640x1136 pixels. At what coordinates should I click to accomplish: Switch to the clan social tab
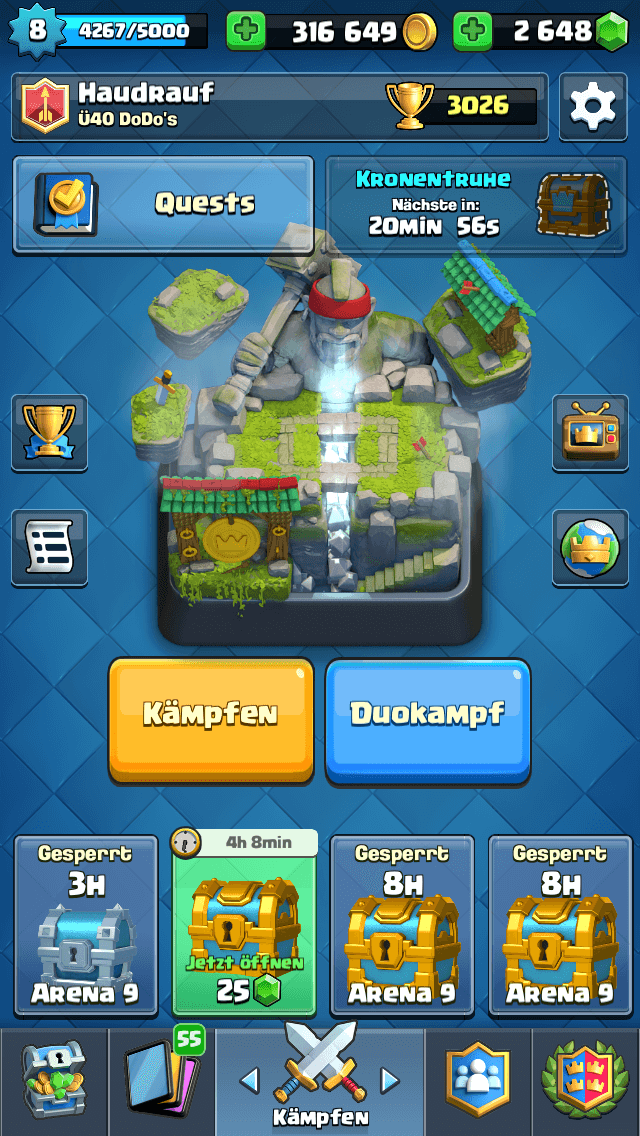point(478,1082)
